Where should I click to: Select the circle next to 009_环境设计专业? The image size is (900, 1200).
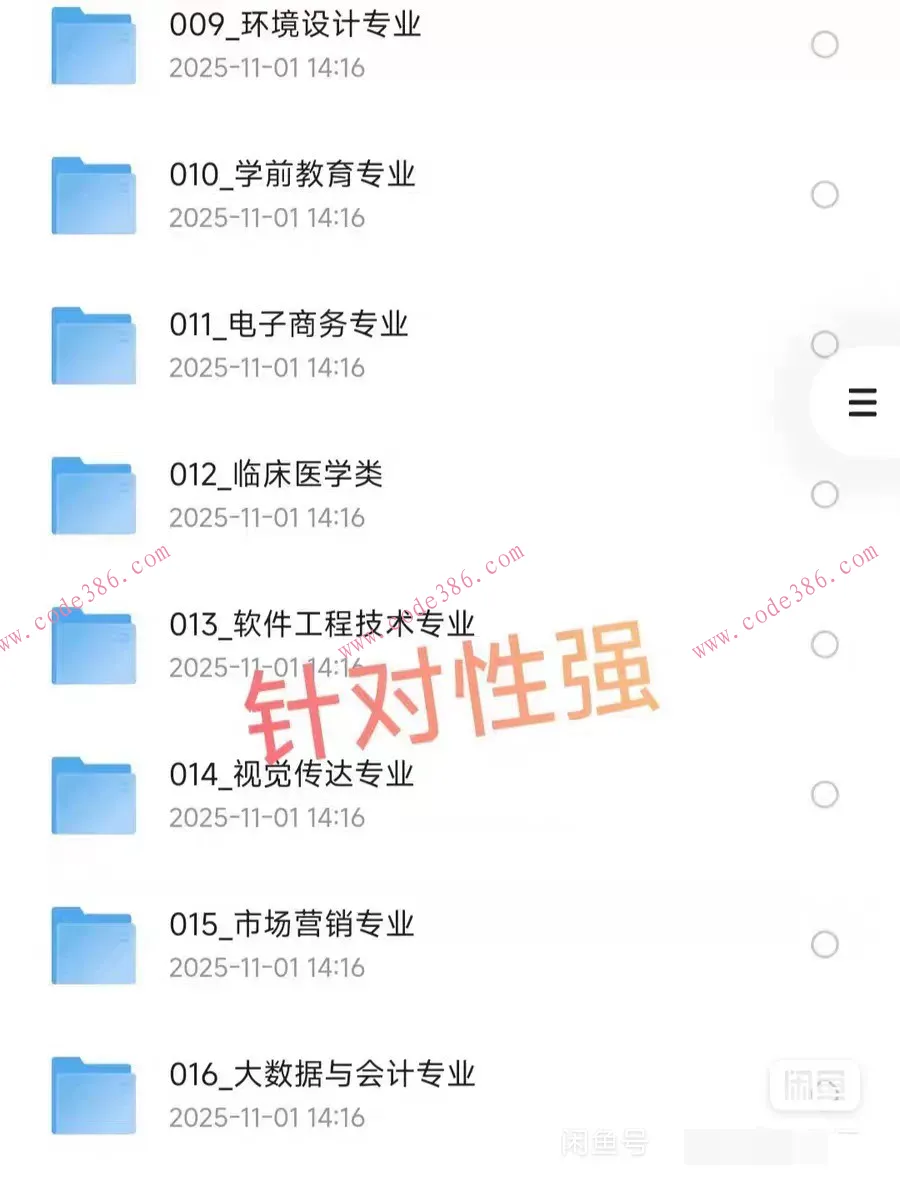click(824, 44)
